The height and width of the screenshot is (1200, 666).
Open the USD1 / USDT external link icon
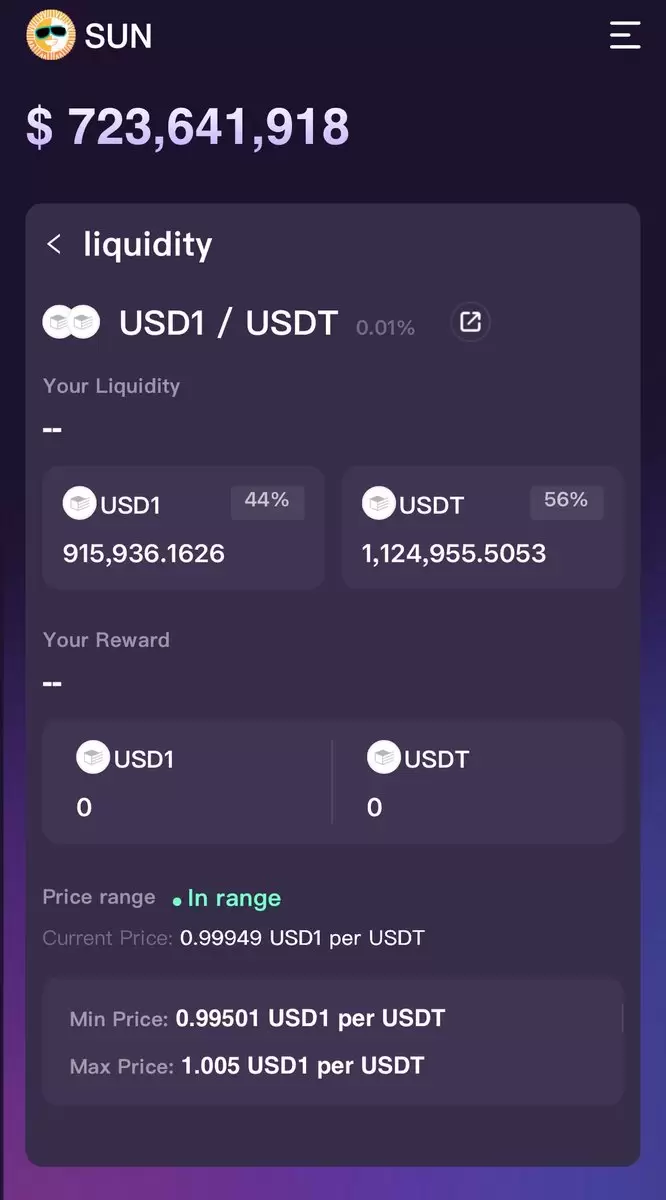(470, 322)
